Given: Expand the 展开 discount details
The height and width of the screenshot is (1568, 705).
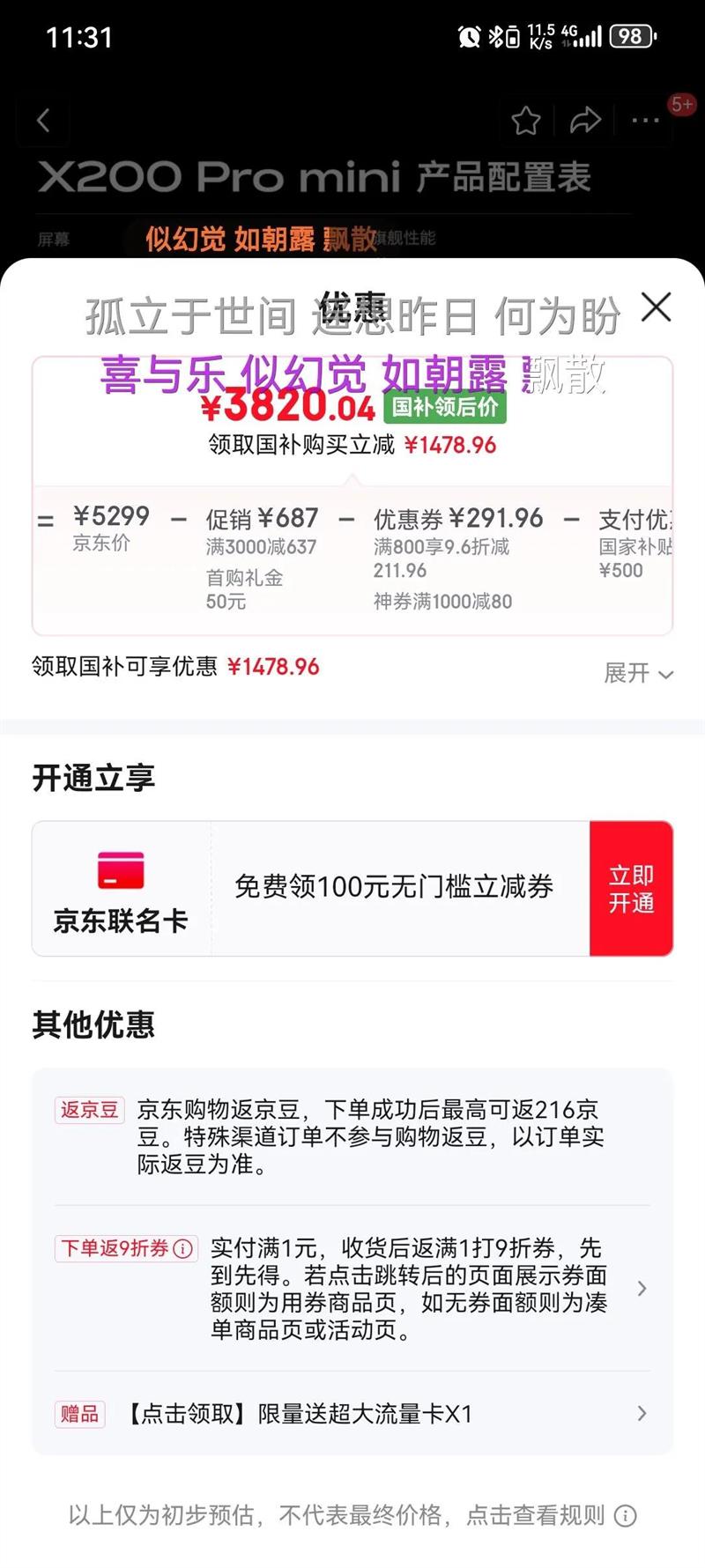Looking at the screenshot, I should 638,673.
